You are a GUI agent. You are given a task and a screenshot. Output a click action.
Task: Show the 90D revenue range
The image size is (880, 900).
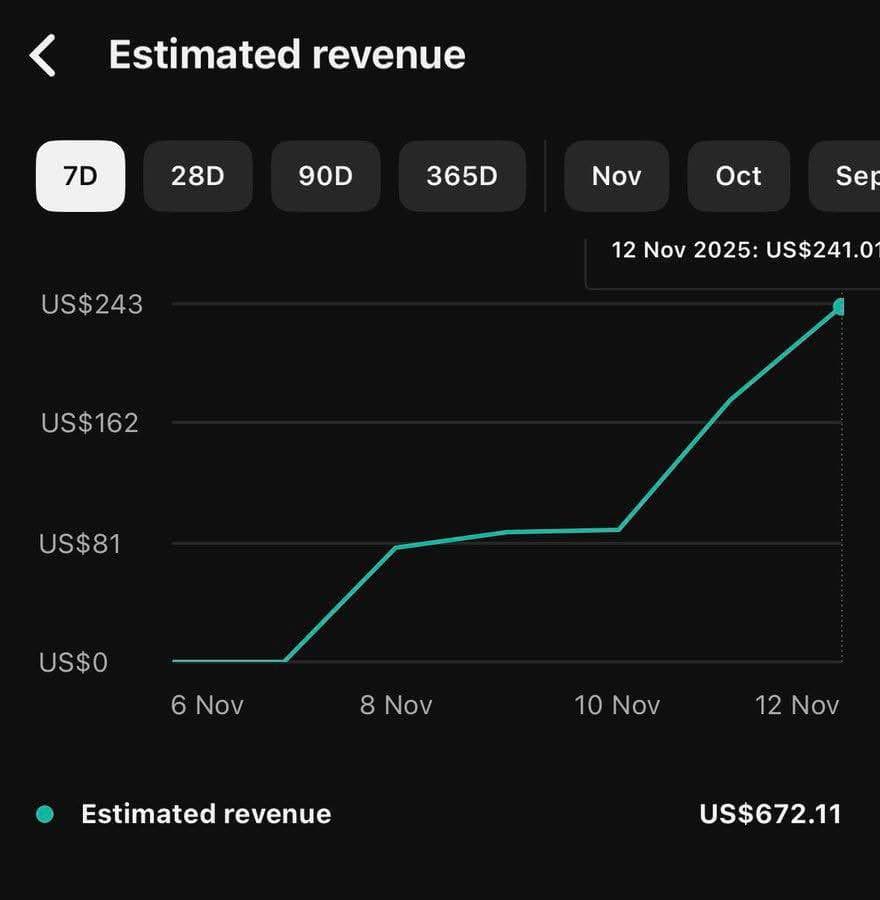coord(326,176)
